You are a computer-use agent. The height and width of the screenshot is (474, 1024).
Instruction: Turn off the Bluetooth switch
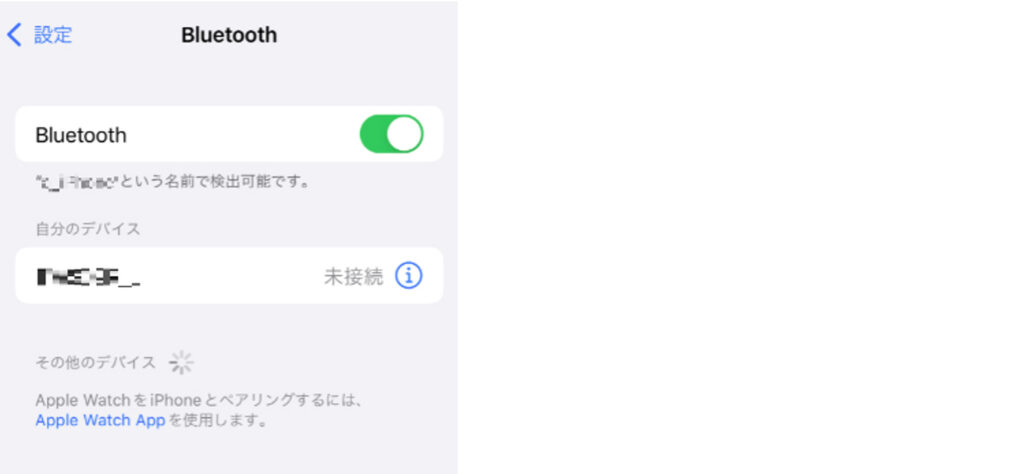391,134
